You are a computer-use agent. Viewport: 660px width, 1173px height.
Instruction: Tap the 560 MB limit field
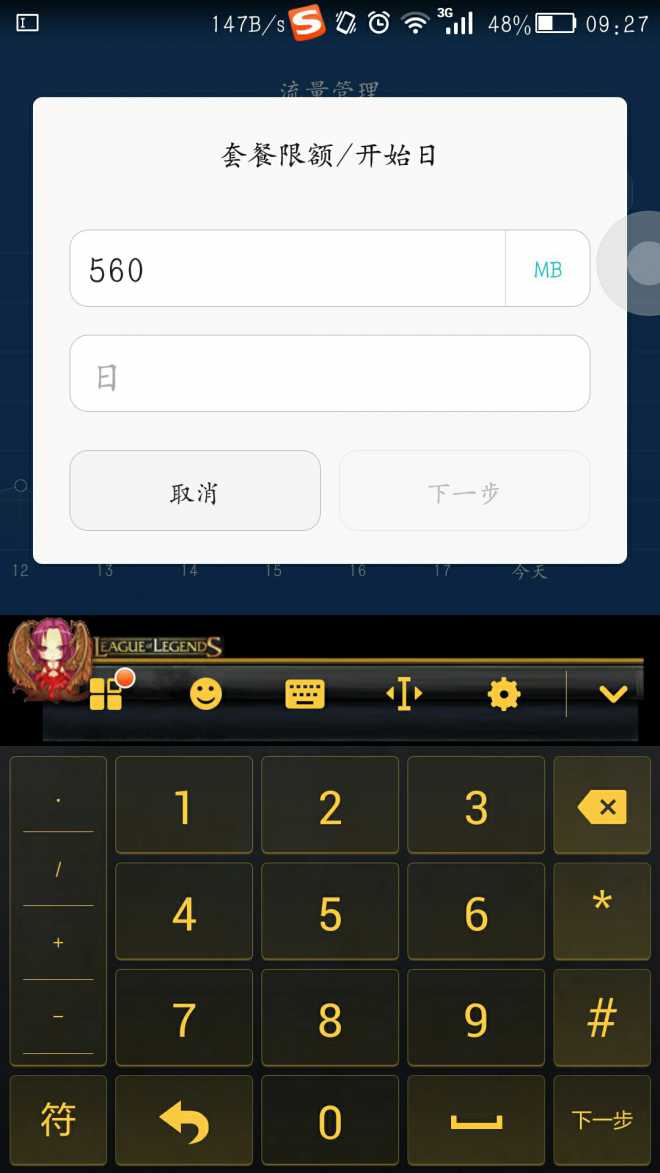tap(288, 269)
